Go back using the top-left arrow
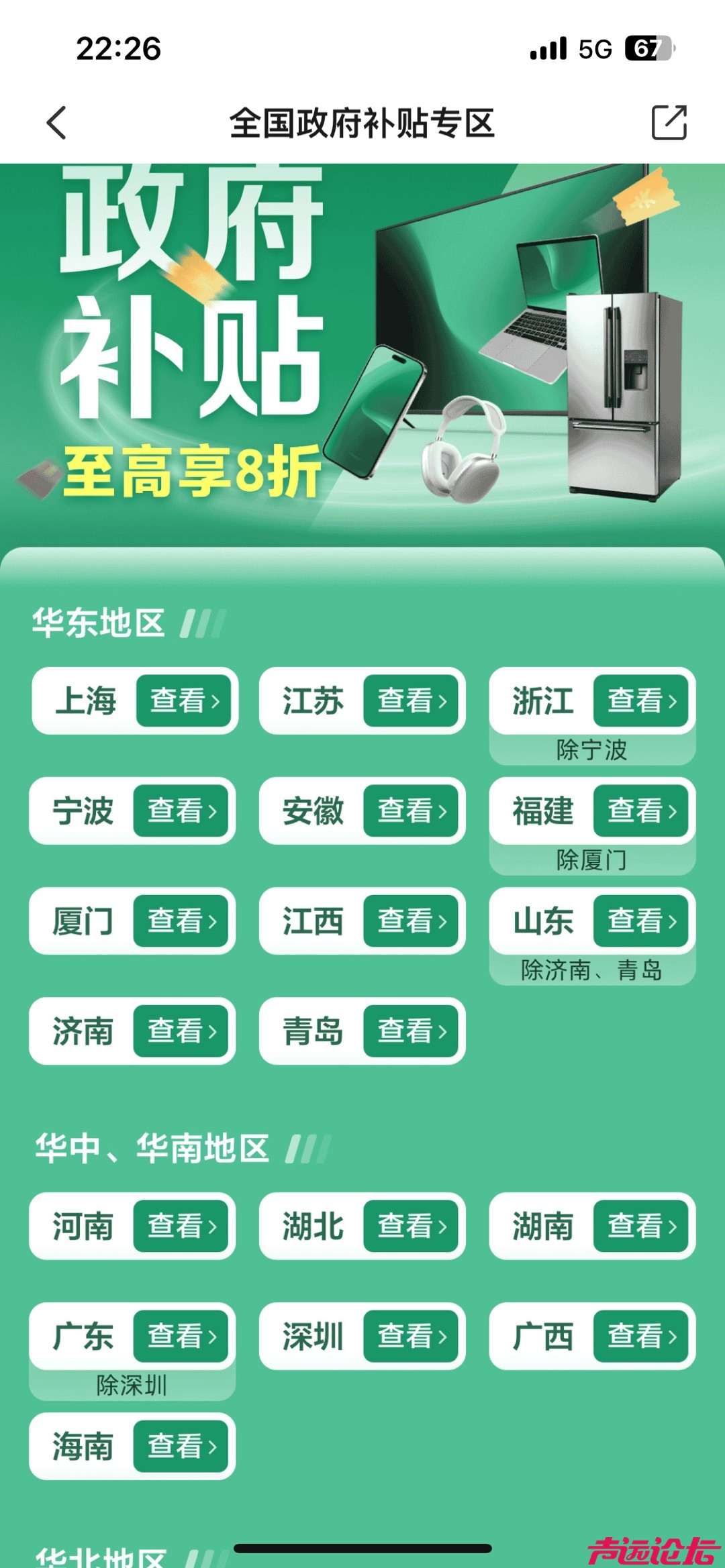The width and height of the screenshot is (725, 1568). 57,123
